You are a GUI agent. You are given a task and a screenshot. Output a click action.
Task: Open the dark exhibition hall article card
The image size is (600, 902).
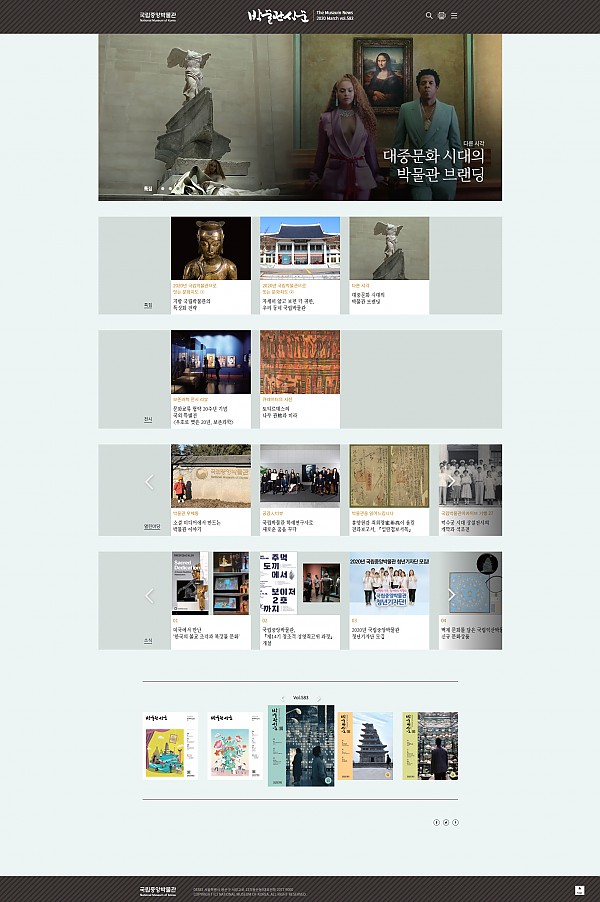coord(210,377)
